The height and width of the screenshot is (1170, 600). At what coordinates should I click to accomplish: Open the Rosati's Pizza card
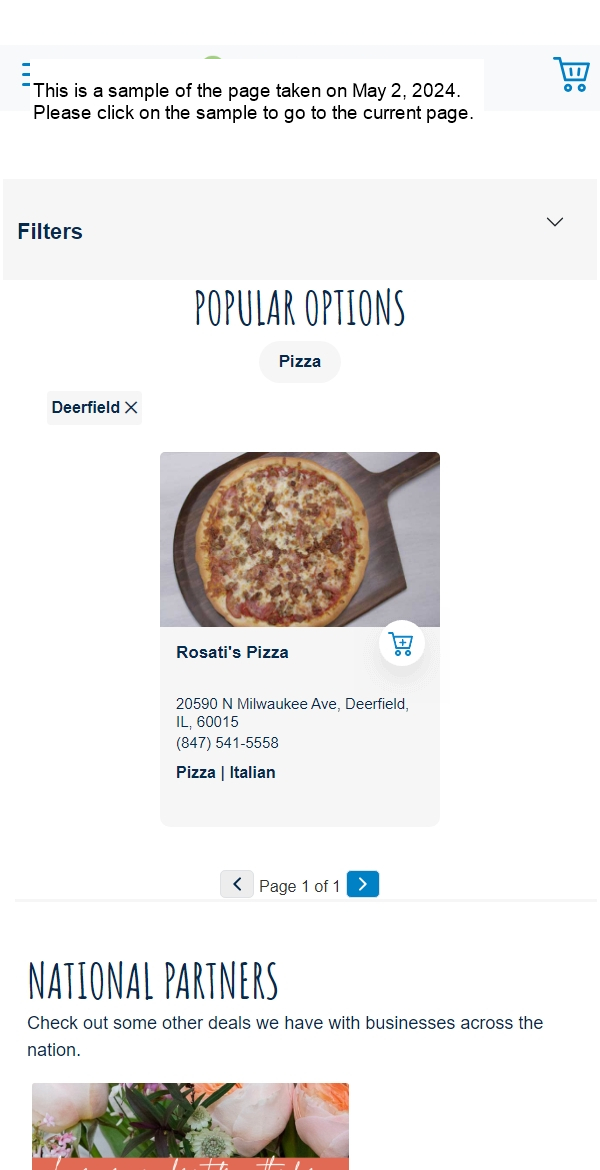pyautogui.click(x=232, y=652)
